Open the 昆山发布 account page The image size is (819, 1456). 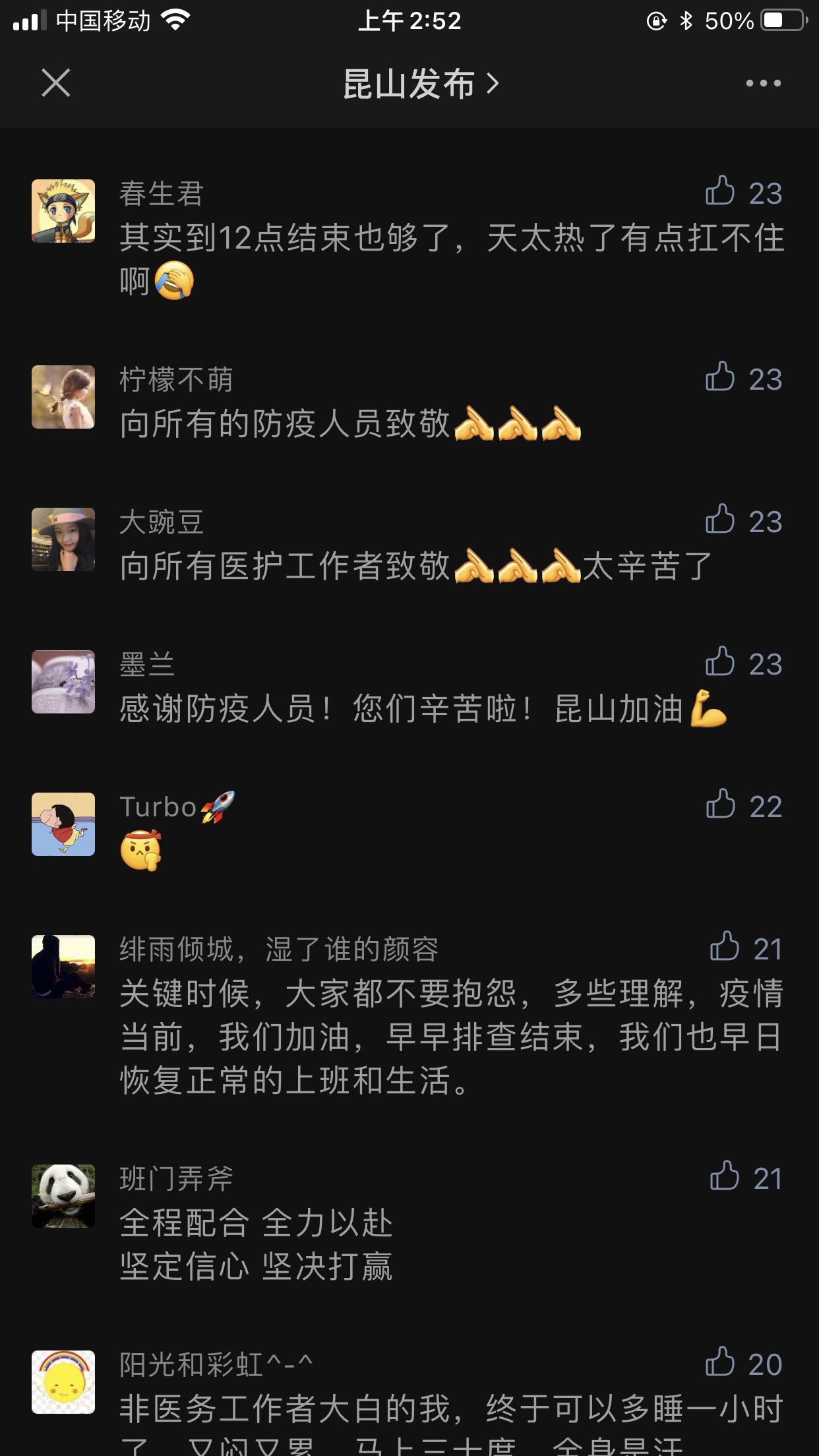tap(420, 84)
